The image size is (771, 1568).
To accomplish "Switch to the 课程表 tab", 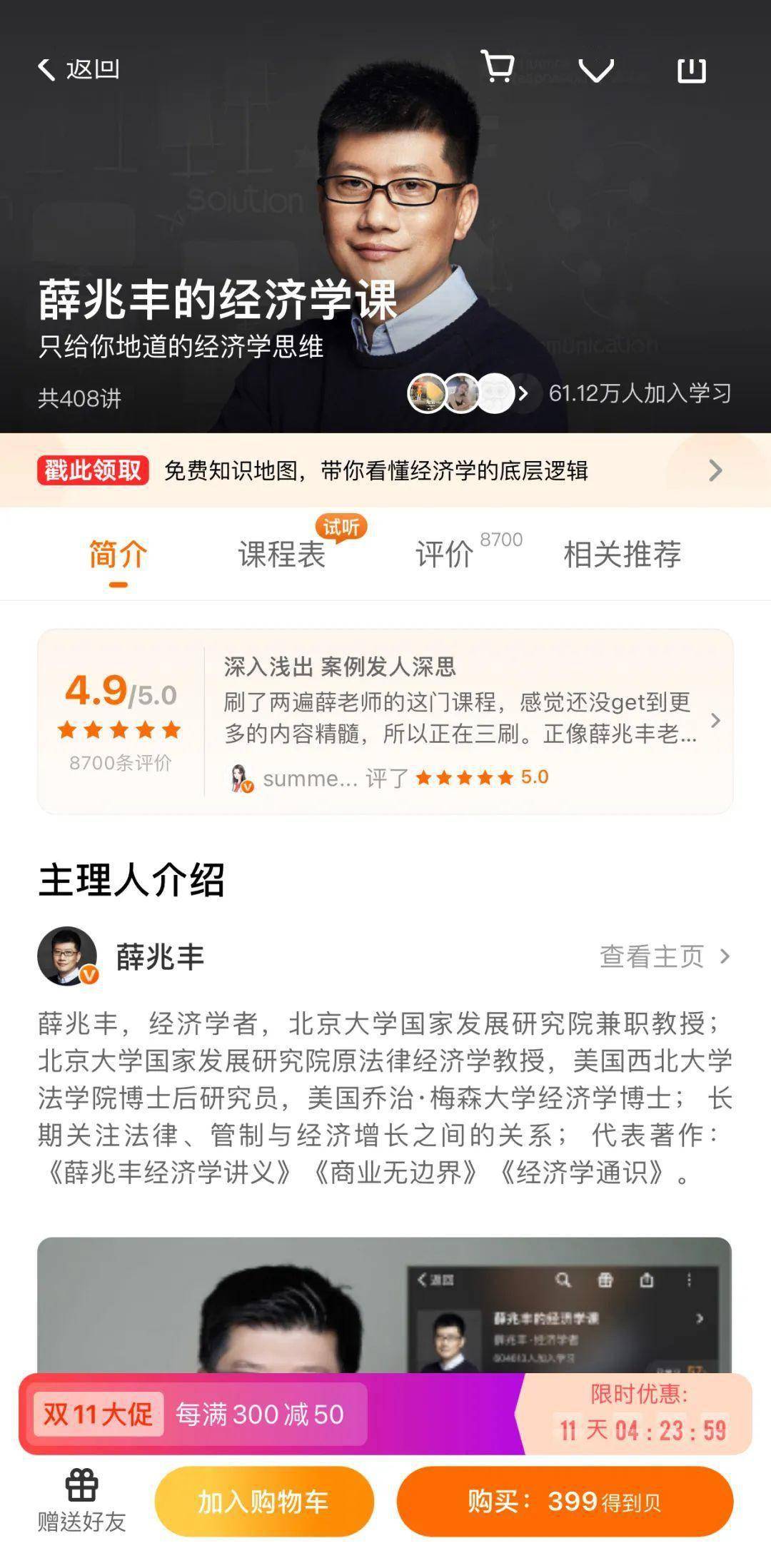I will click(x=282, y=555).
